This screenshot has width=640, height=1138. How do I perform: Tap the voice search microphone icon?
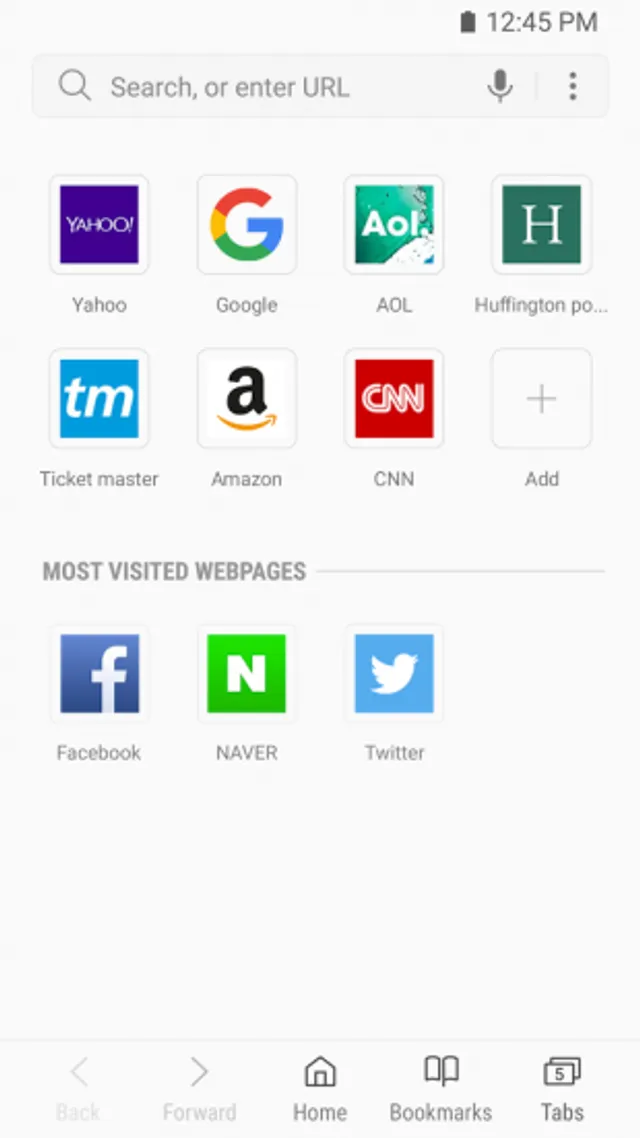[500, 87]
